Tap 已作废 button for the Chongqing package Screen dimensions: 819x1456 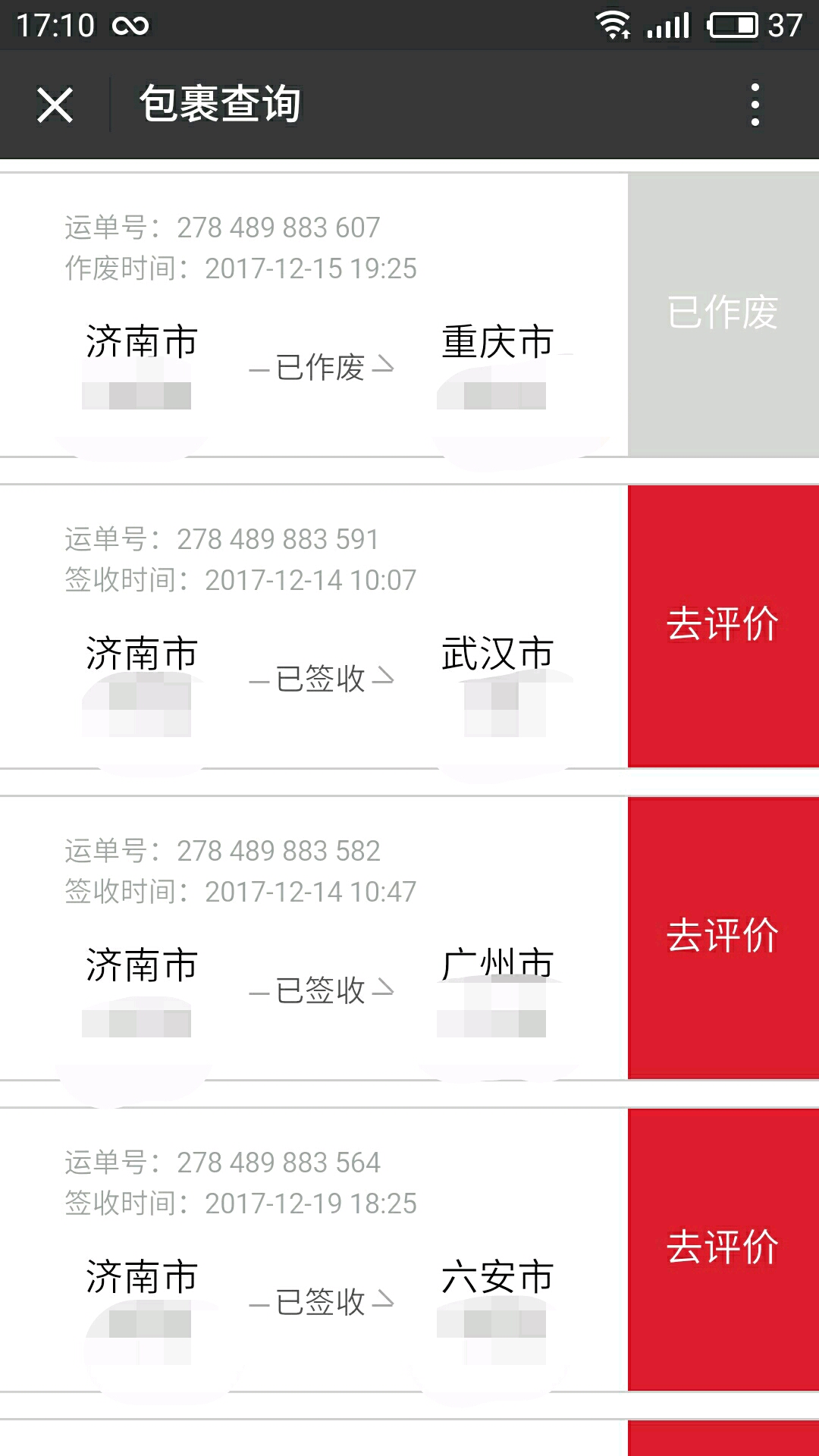pos(723,315)
